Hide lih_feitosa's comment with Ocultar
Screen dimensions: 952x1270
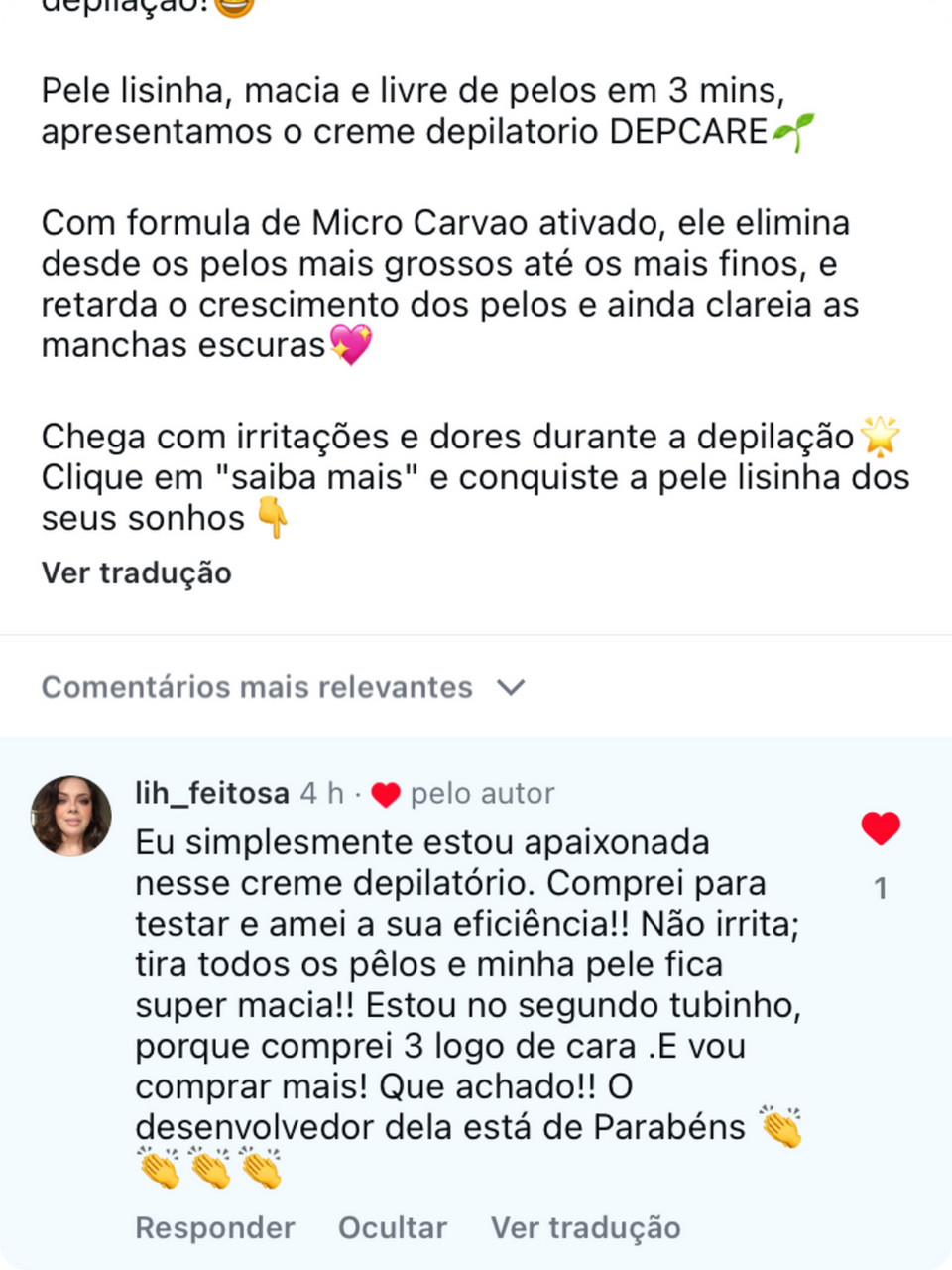tap(393, 1227)
